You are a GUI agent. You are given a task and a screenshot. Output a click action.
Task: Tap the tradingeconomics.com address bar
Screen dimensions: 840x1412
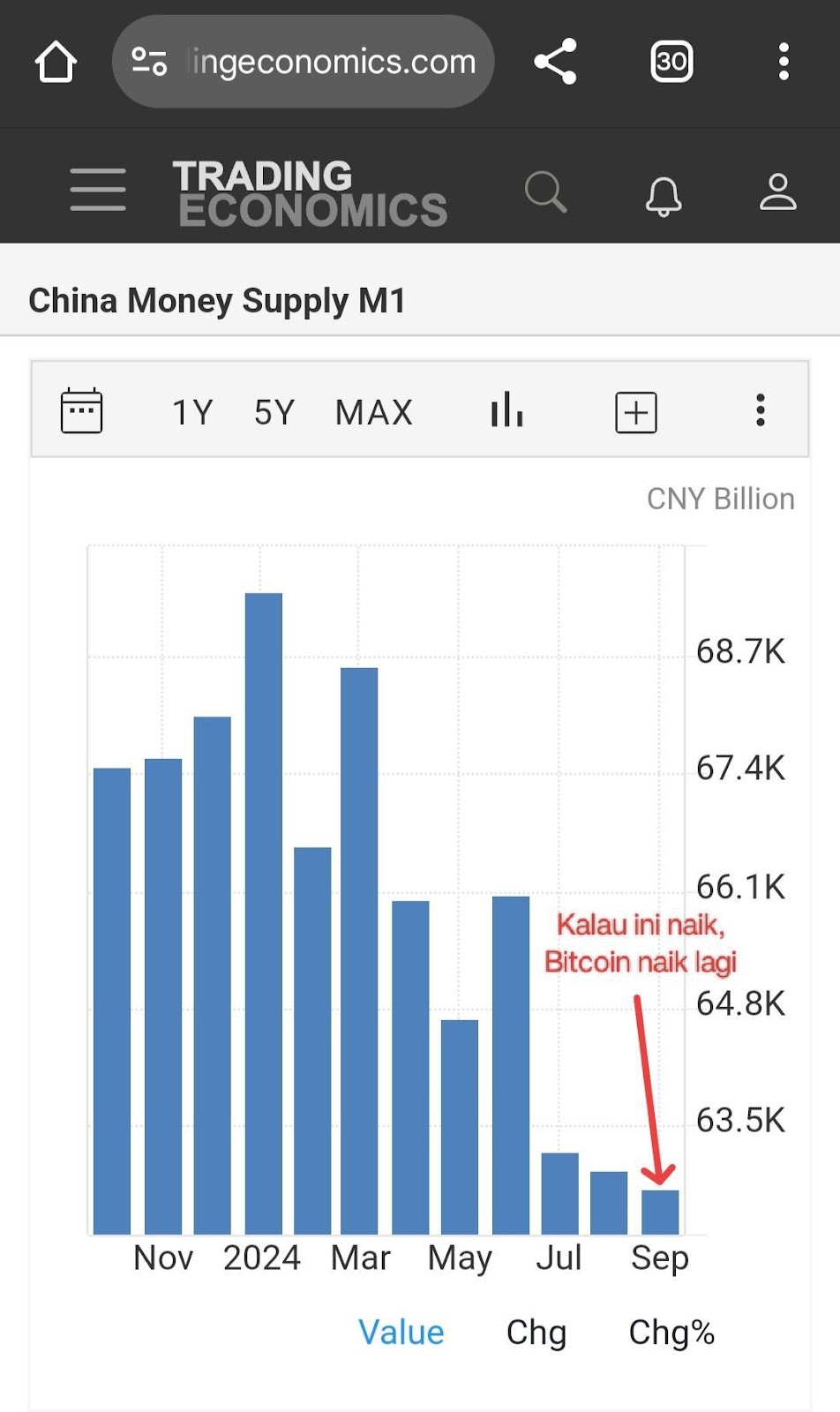click(x=303, y=62)
